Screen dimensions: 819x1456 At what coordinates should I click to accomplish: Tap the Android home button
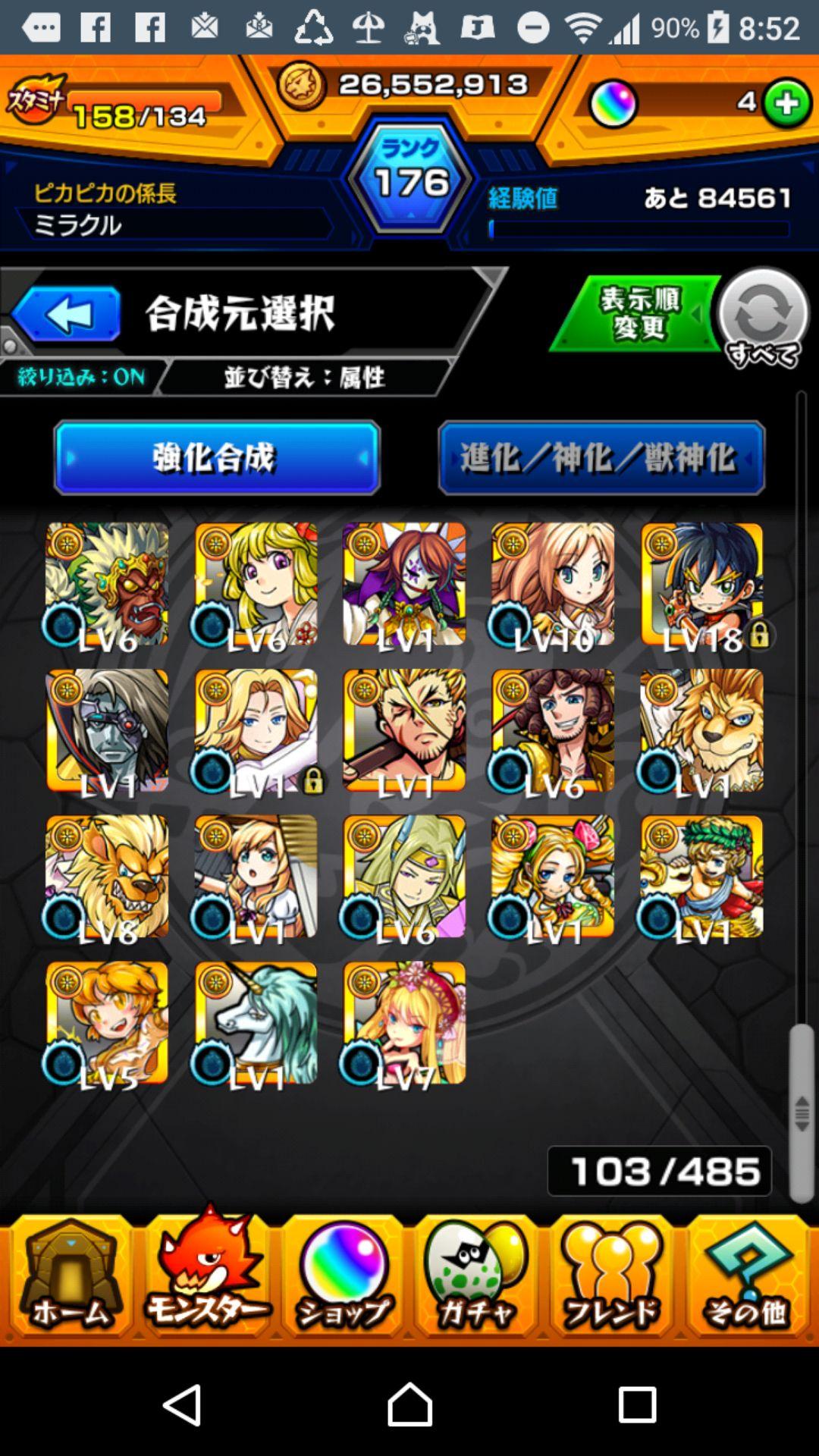pyautogui.click(x=409, y=1404)
